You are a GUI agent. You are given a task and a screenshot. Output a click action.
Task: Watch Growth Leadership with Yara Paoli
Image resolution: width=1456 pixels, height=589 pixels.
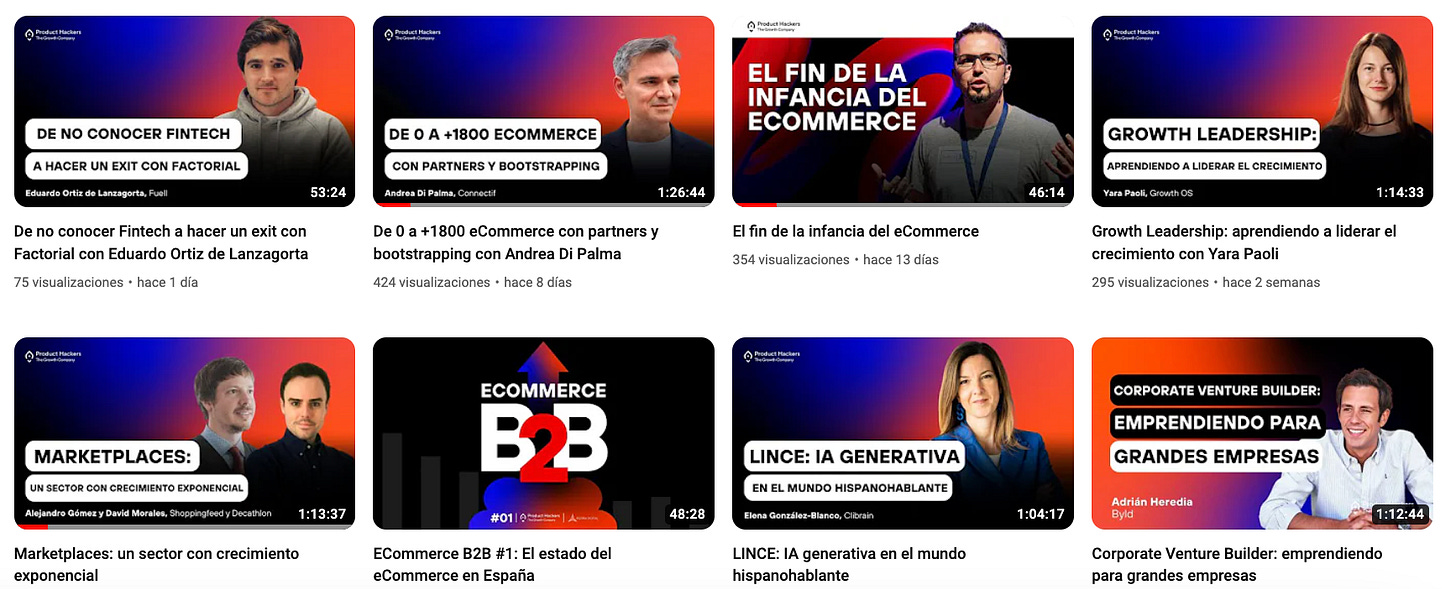point(1261,111)
